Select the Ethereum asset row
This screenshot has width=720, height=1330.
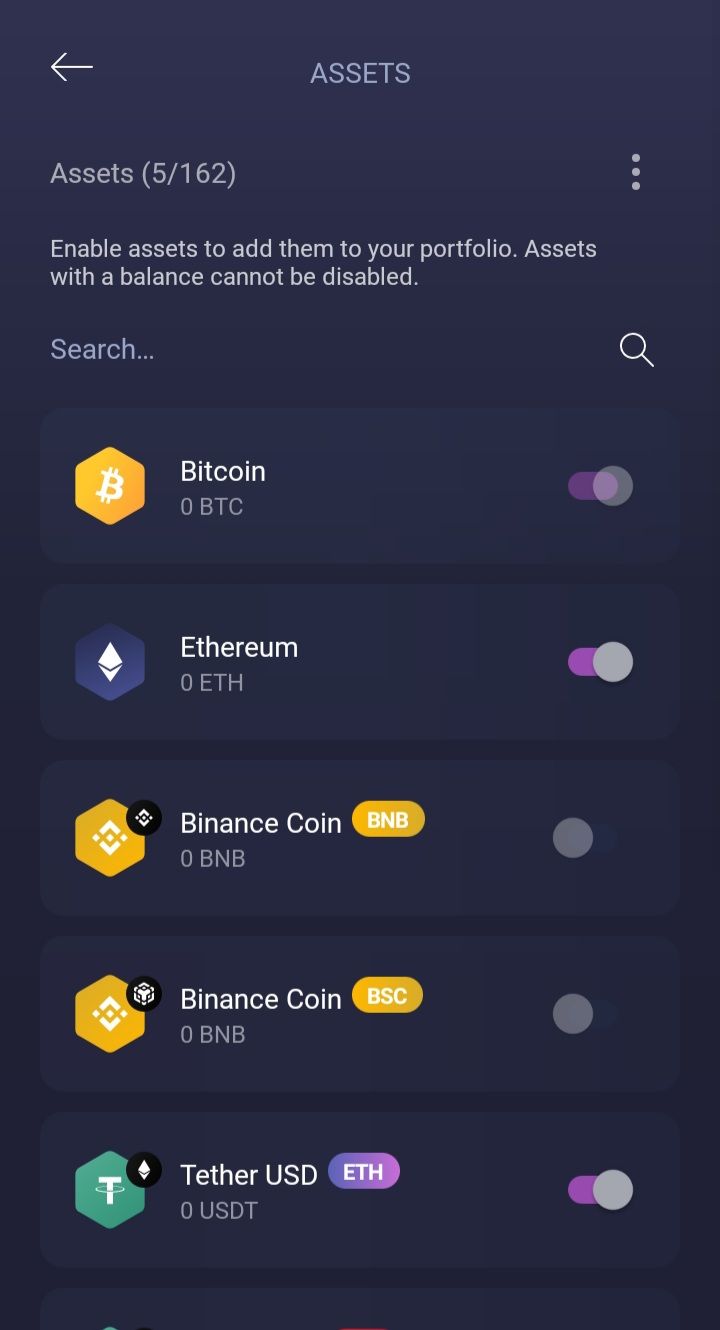[360, 661]
